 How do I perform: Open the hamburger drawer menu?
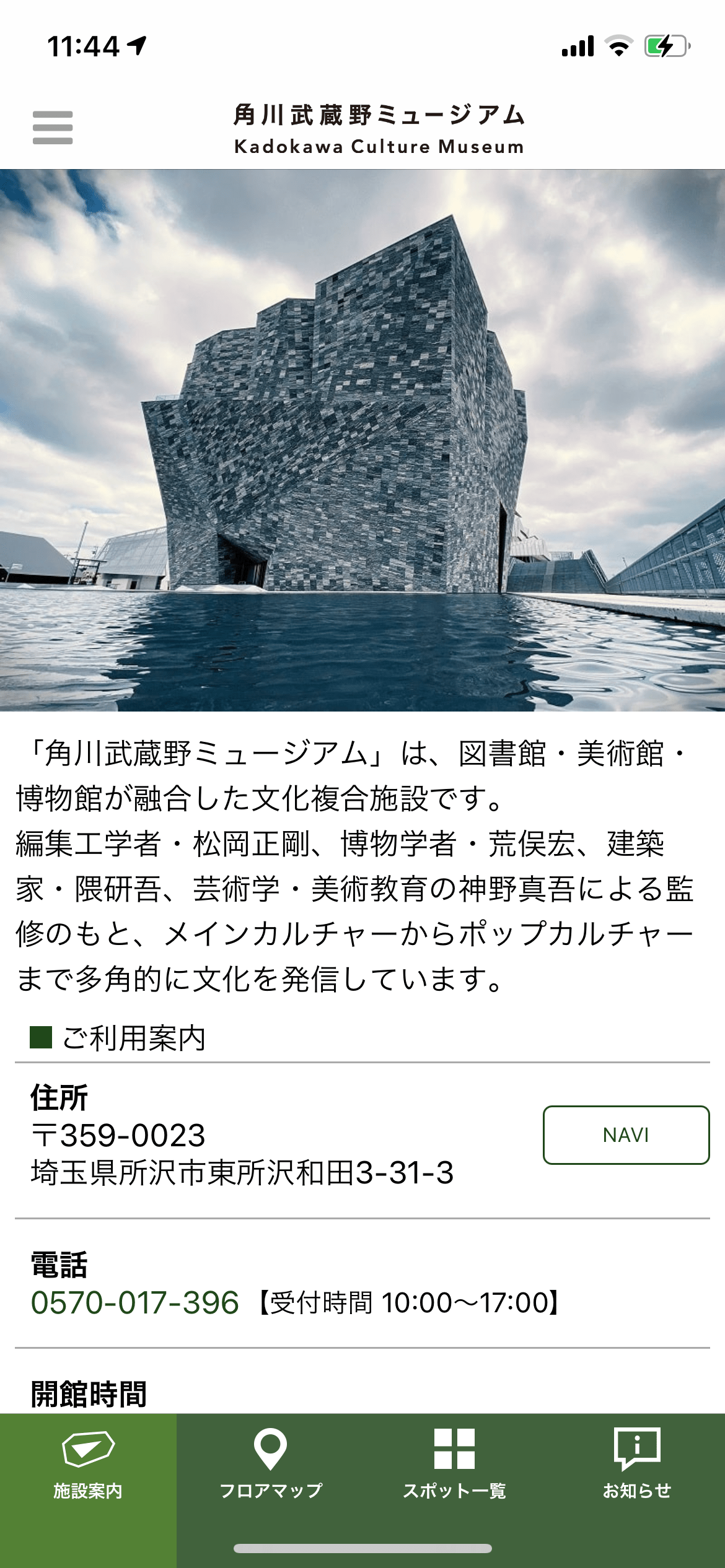(53, 128)
